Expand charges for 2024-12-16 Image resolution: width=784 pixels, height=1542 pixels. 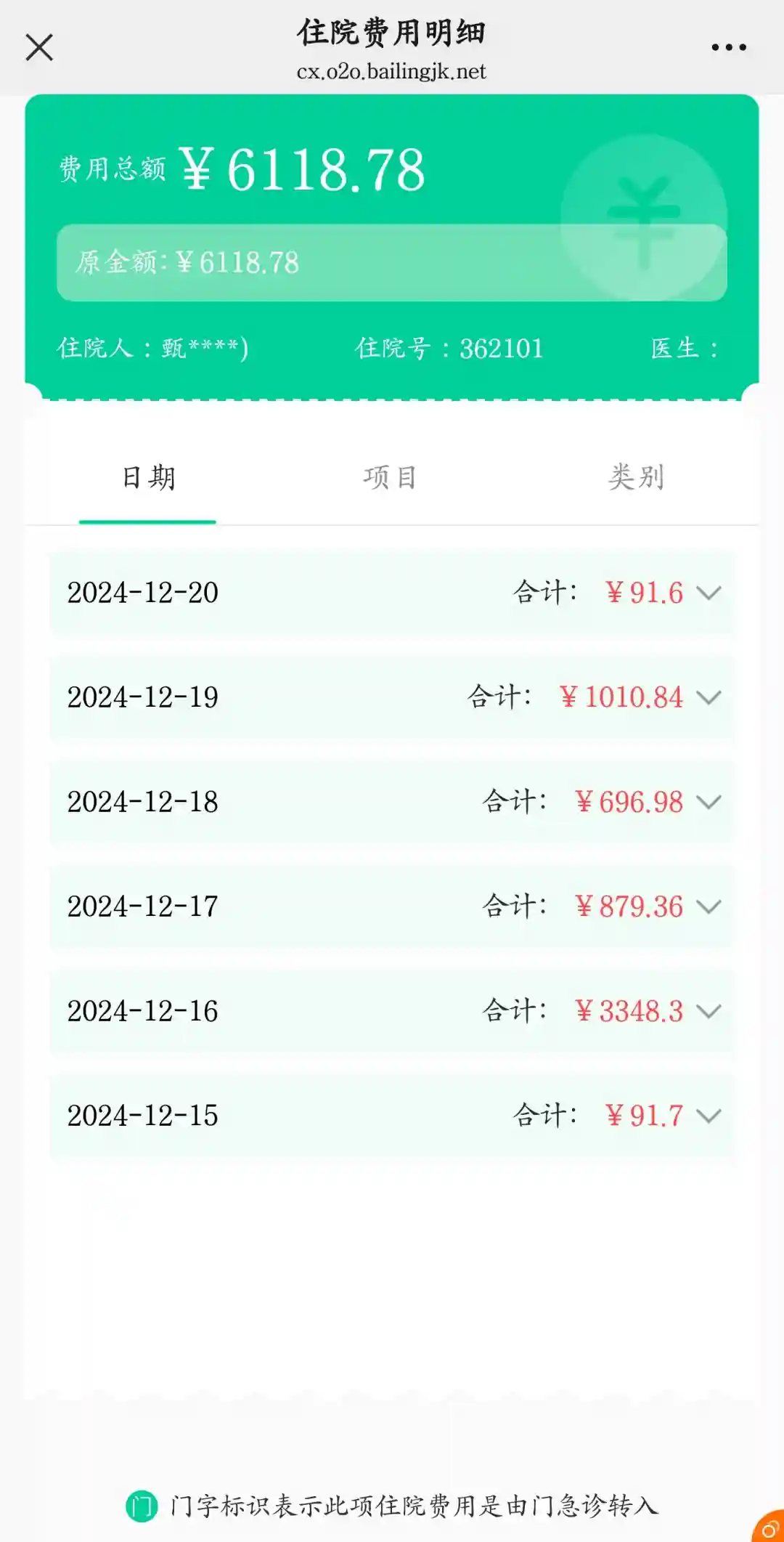coord(708,1011)
